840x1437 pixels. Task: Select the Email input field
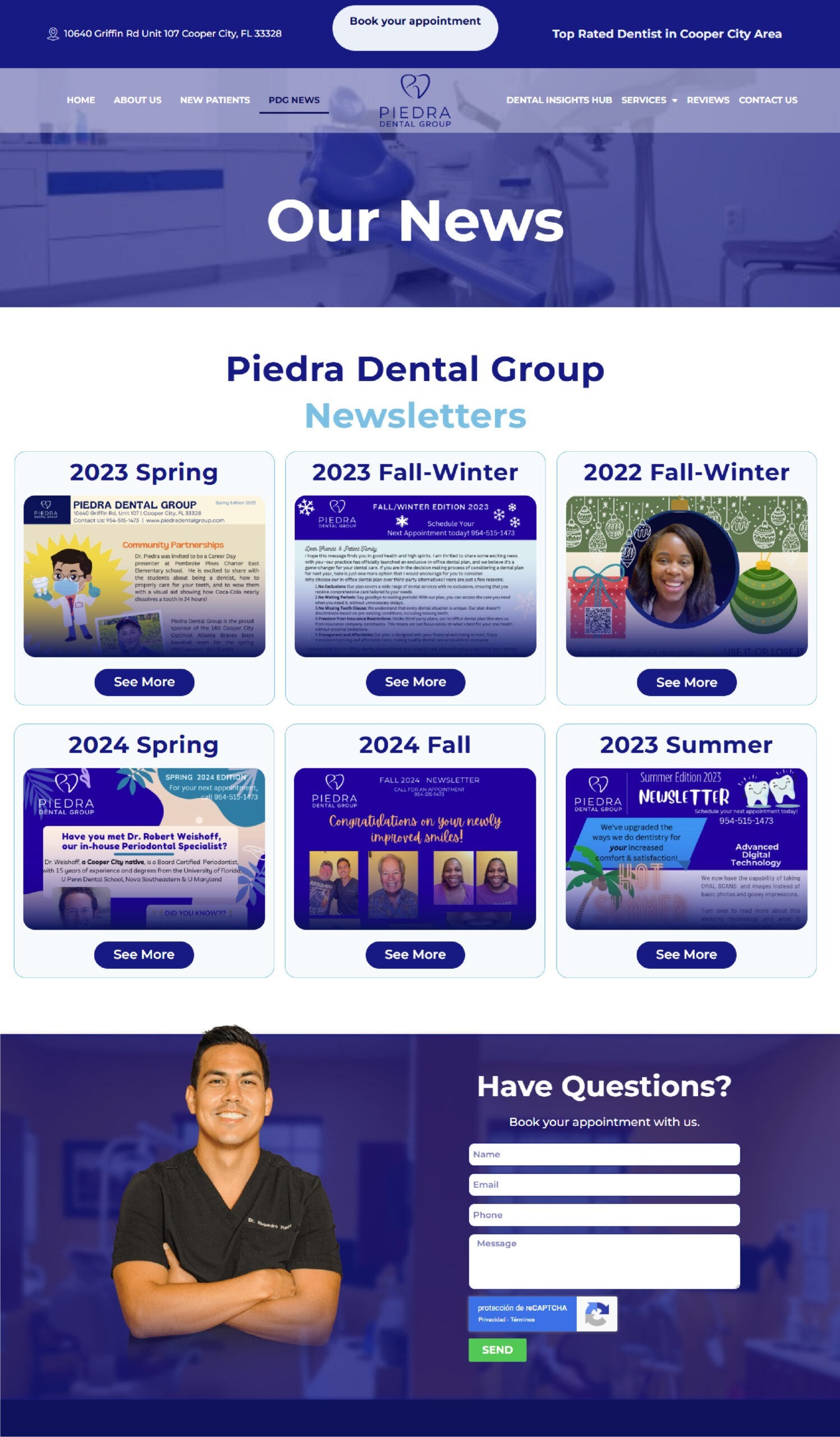click(604, 1184)
